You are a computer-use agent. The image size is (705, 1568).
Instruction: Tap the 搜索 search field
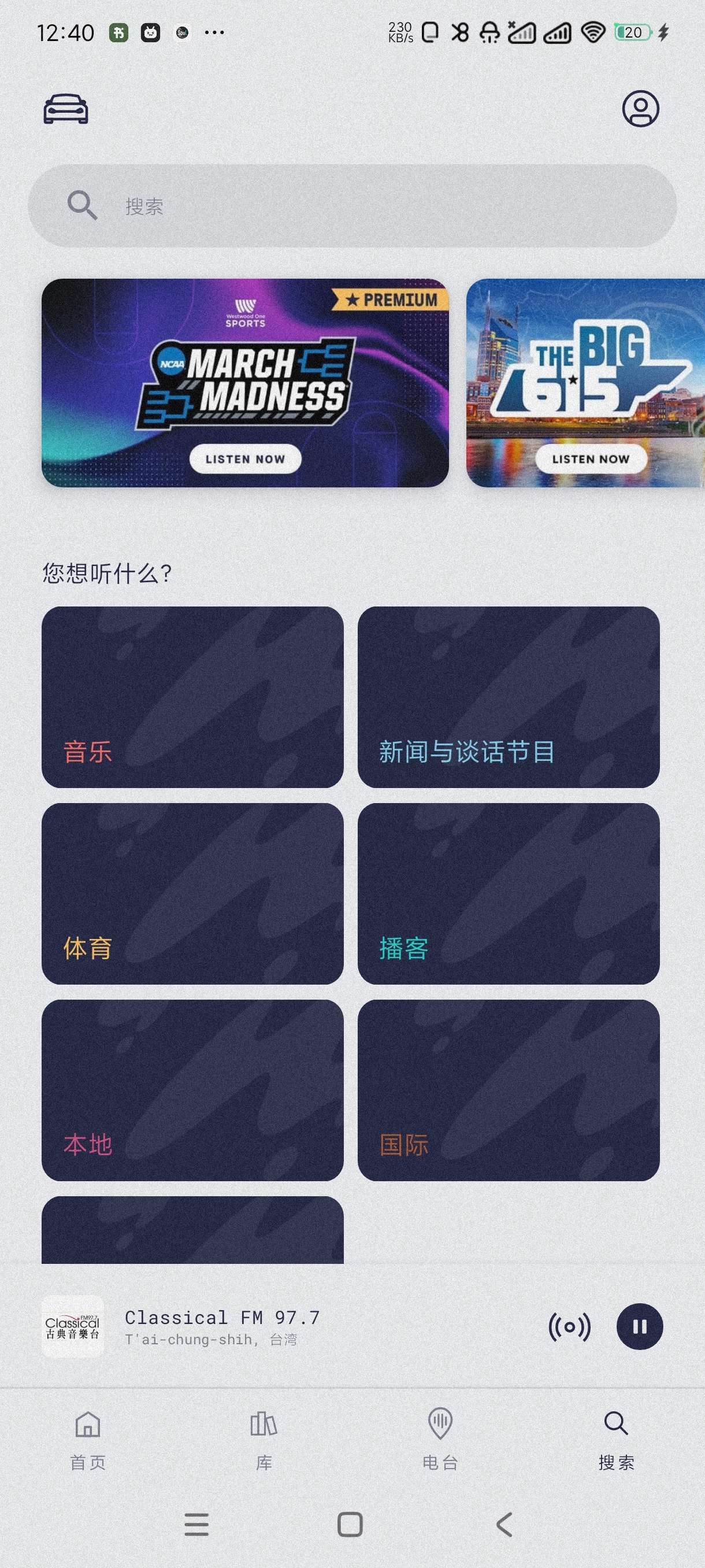(x=352, y=206)
